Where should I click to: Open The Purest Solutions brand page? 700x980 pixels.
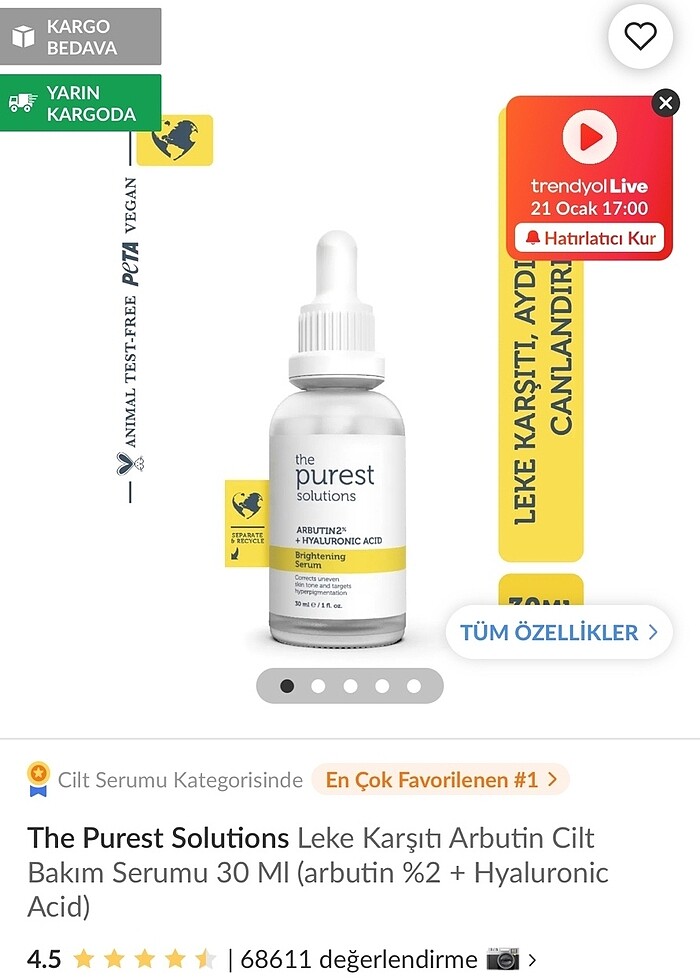point(158,837)
